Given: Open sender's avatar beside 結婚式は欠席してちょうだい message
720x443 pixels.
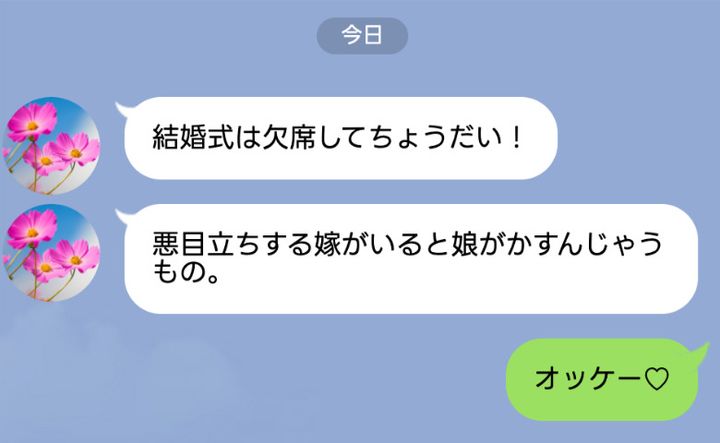Looking at the screenshot, I should tap(53, 145).
